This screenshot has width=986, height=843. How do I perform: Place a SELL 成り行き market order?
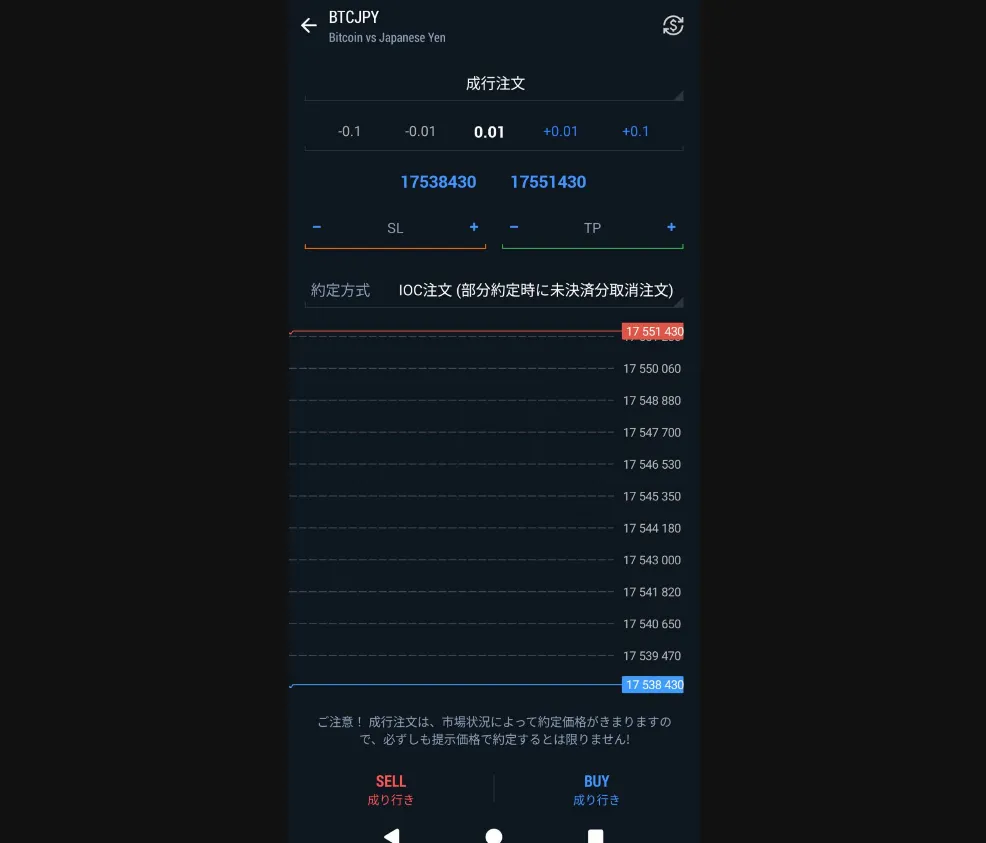click(391, 789)
